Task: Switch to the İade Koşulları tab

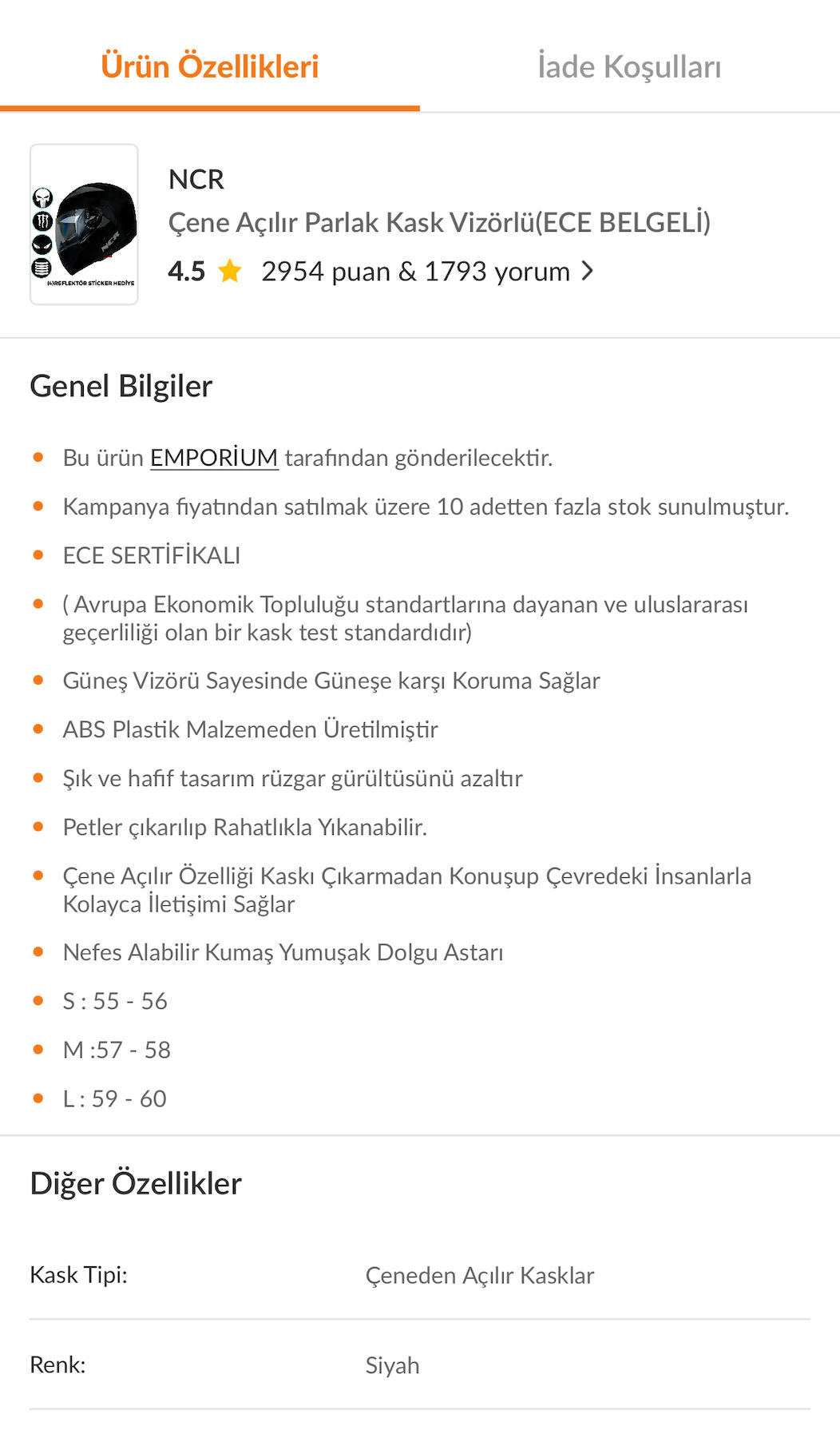Action: coord(629,67)
